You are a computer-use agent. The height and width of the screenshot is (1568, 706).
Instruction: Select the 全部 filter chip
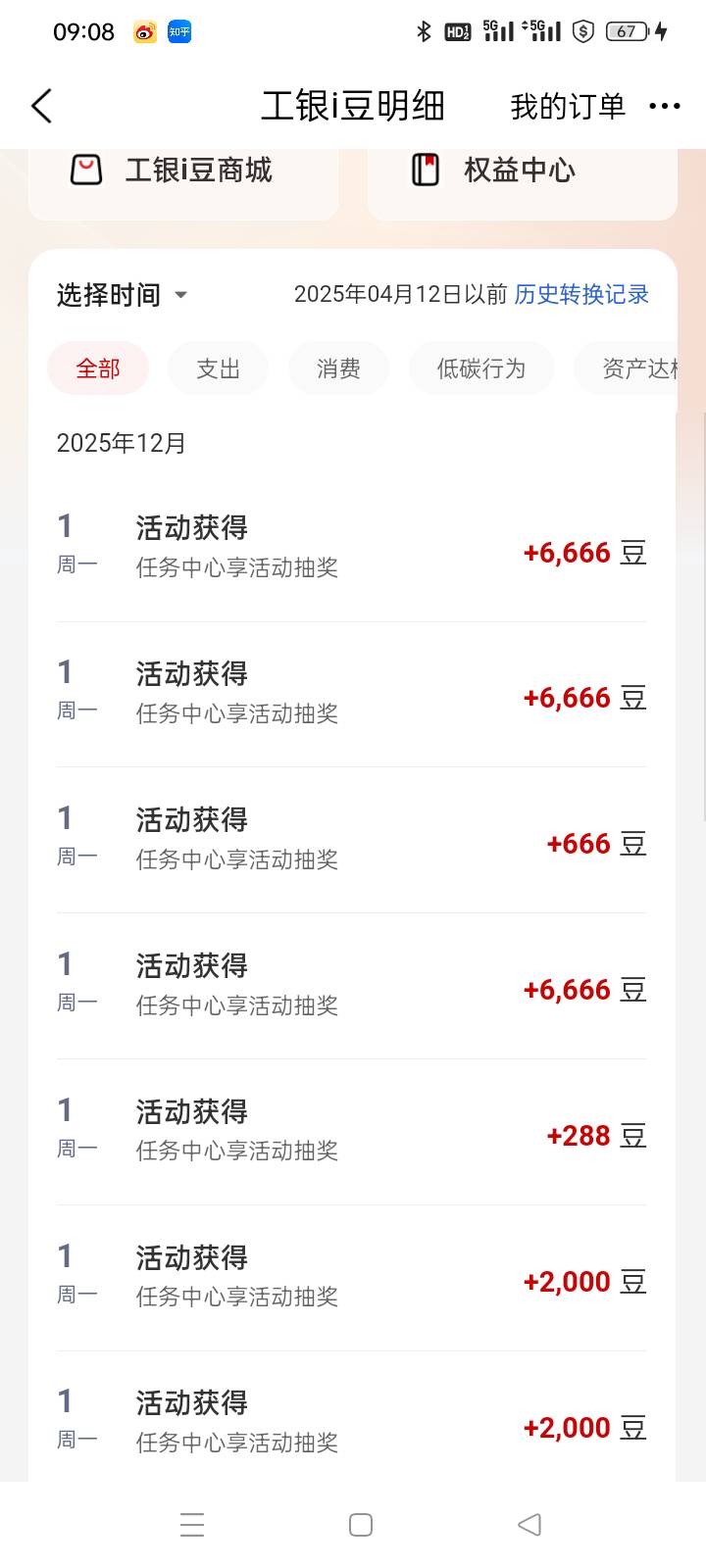click(x=98, y=368)
